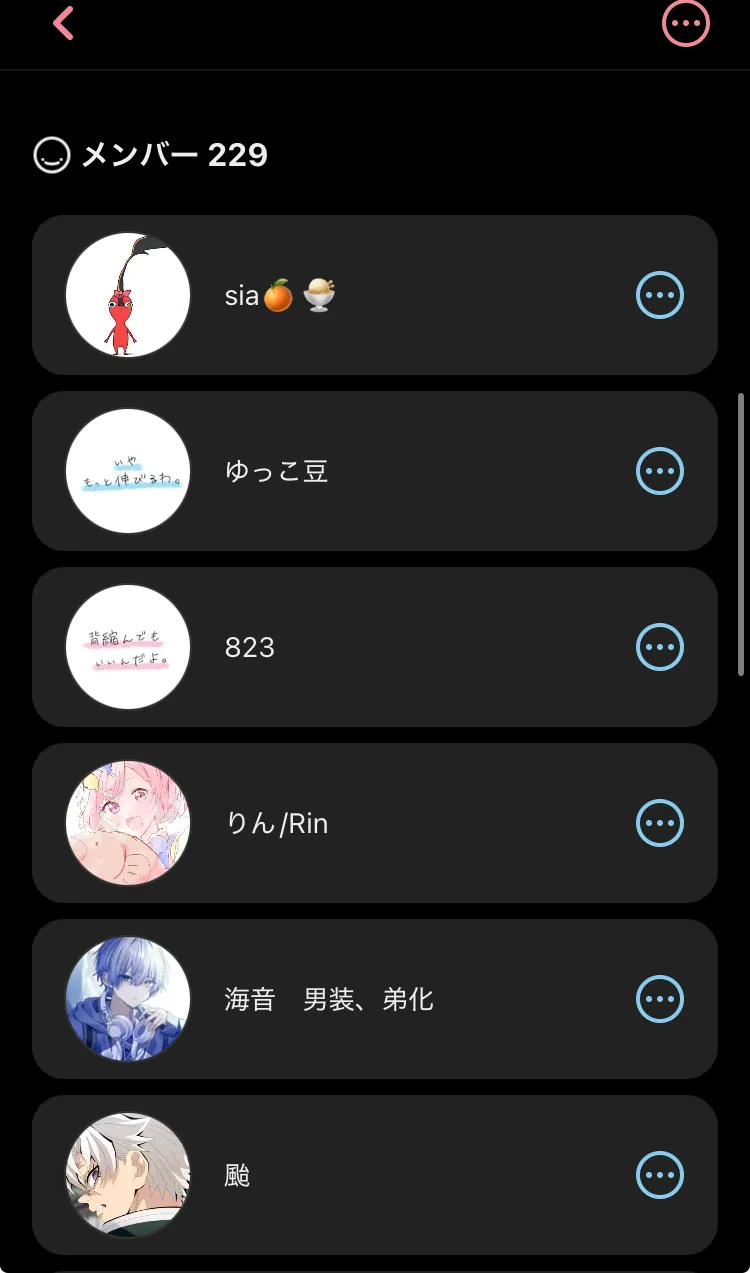Viewport: 750px width, 1273px height.
Task: Select the member named 823
Action: 375,647
